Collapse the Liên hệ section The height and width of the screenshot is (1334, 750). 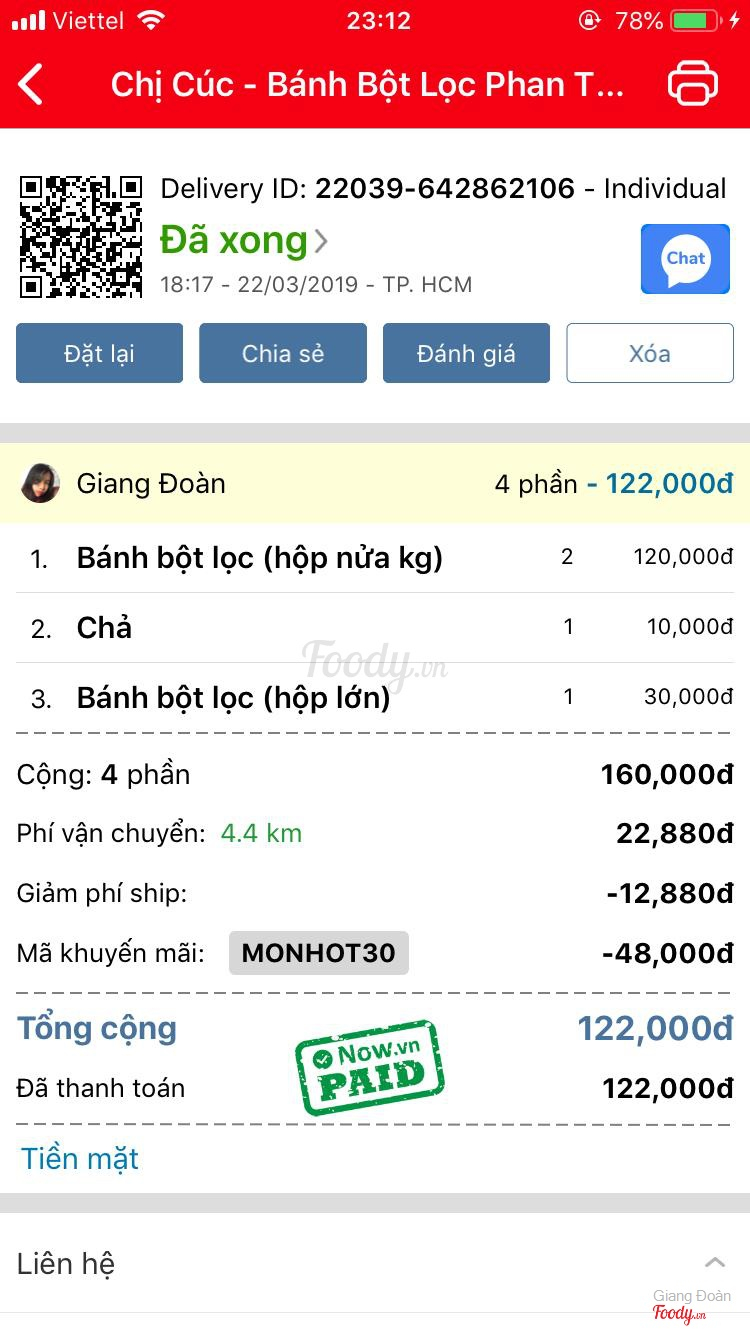point(714,1262)
